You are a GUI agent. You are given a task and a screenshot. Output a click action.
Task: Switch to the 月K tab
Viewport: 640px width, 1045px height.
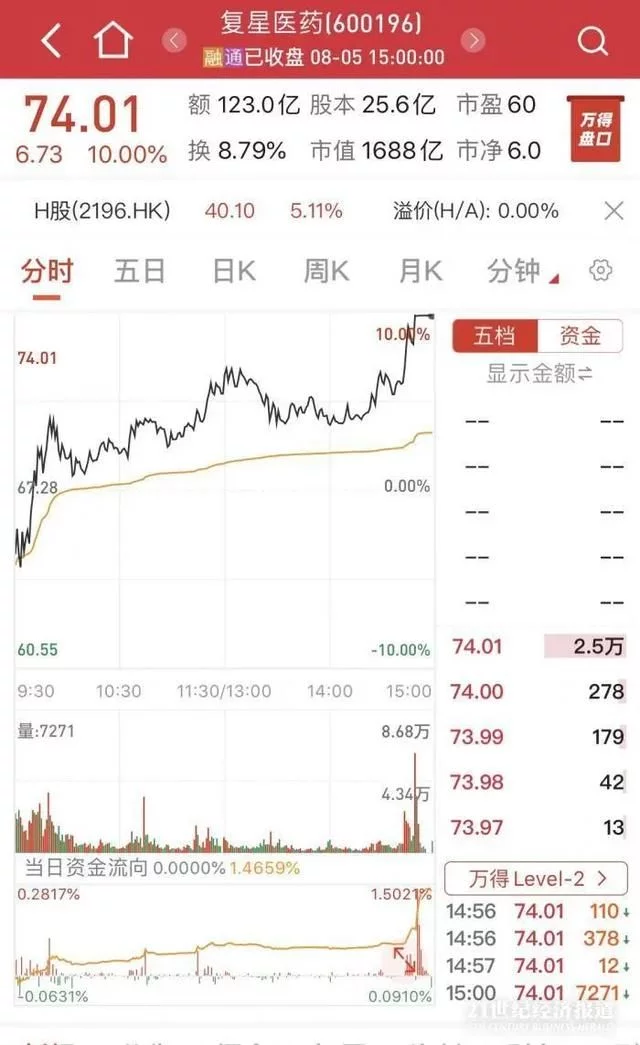coord(421,271)
